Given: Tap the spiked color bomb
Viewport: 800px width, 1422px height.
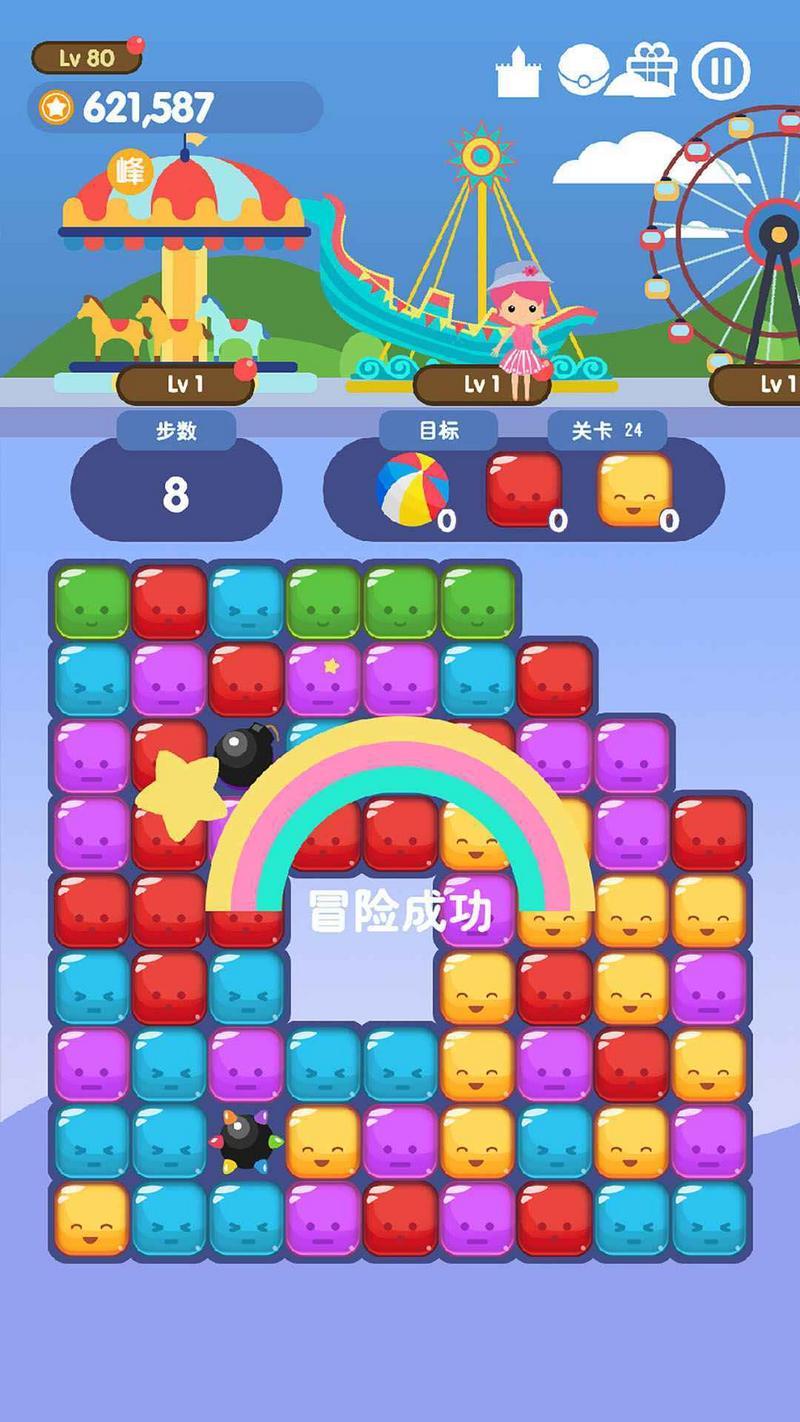Looking at the screenshot, I should tap(245, 1140).
